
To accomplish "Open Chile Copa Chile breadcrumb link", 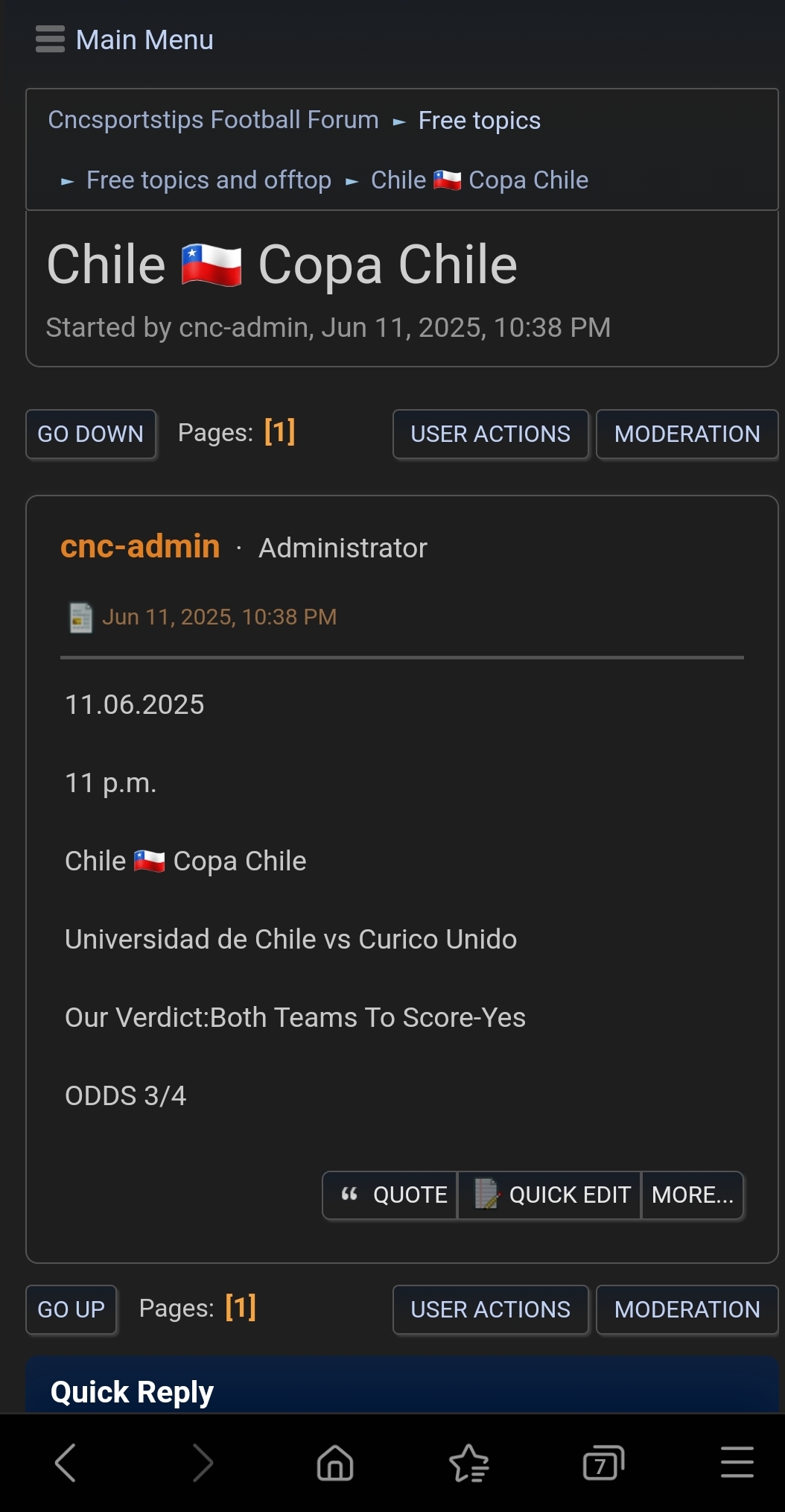I will click(480, 180).
